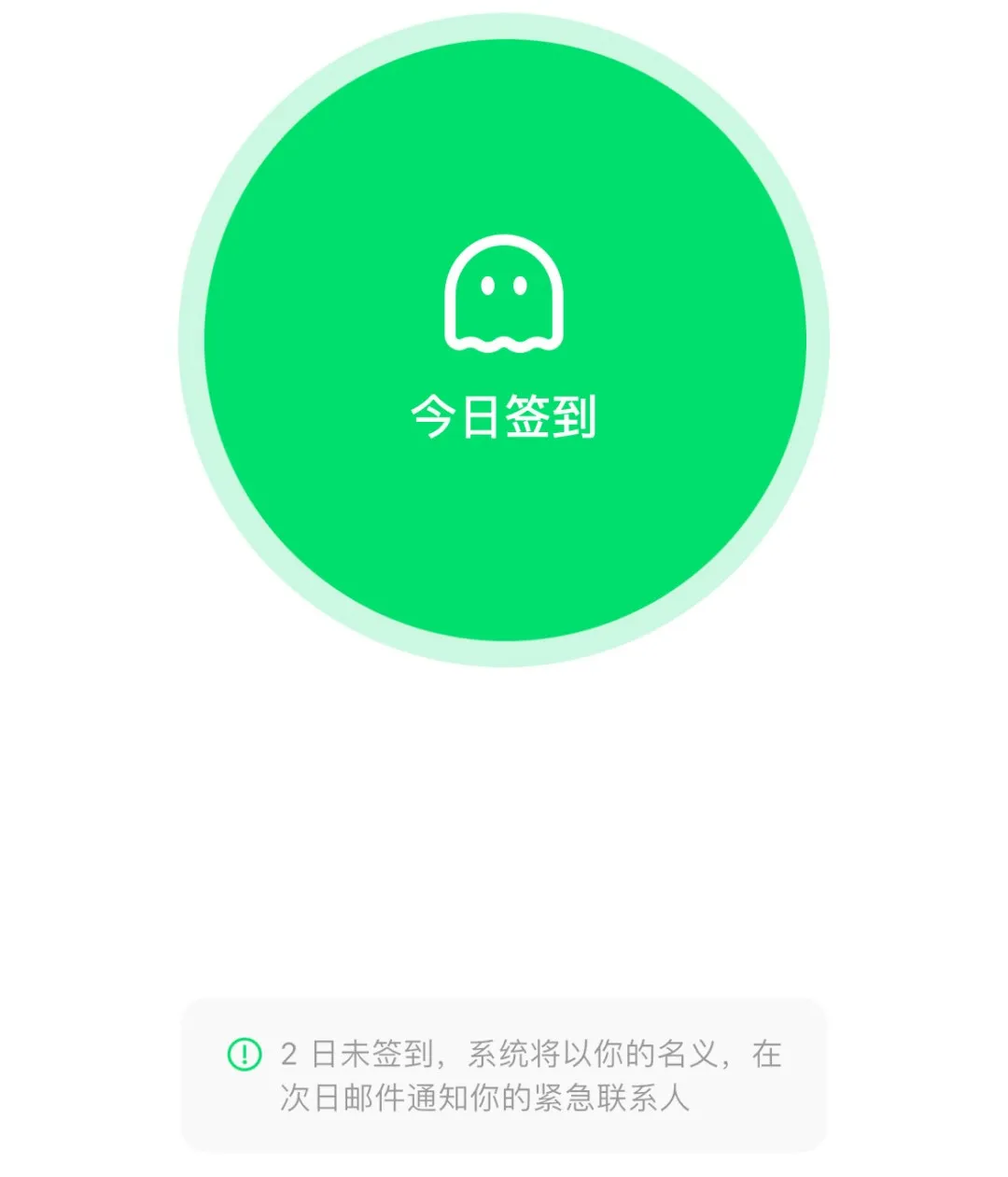Tap the white ghost icon inside the circle
Screen dimensions: 1008x1177
tap(504, 291)
